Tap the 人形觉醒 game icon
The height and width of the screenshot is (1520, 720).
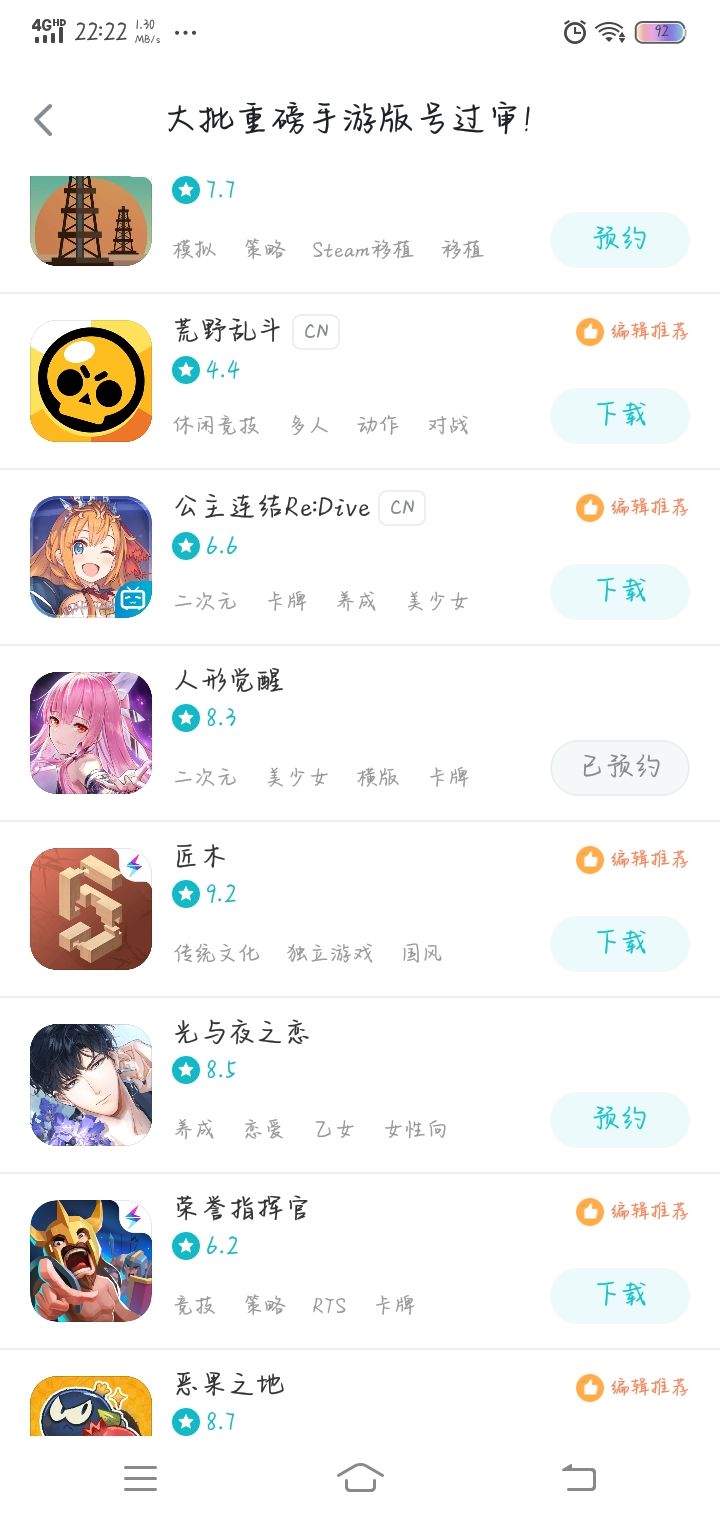pyautogui.click(x=90, y=732)
